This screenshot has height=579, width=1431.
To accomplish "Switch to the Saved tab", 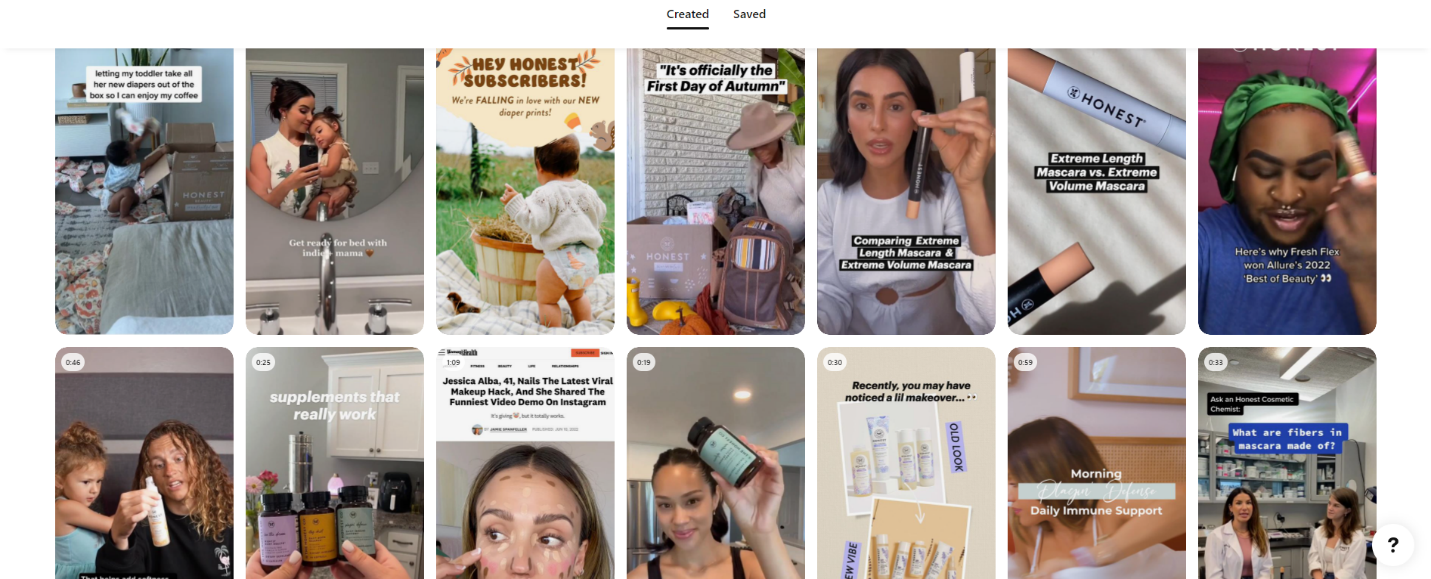I will coord(749,14).
